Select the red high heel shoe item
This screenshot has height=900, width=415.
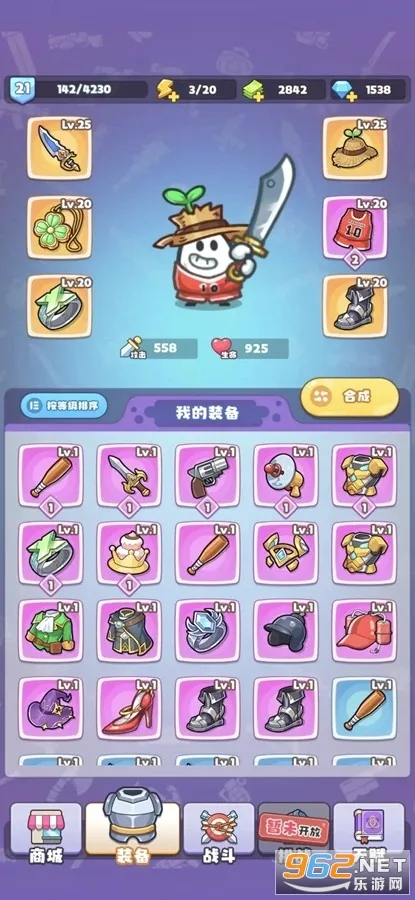click(x=129, y=708)
